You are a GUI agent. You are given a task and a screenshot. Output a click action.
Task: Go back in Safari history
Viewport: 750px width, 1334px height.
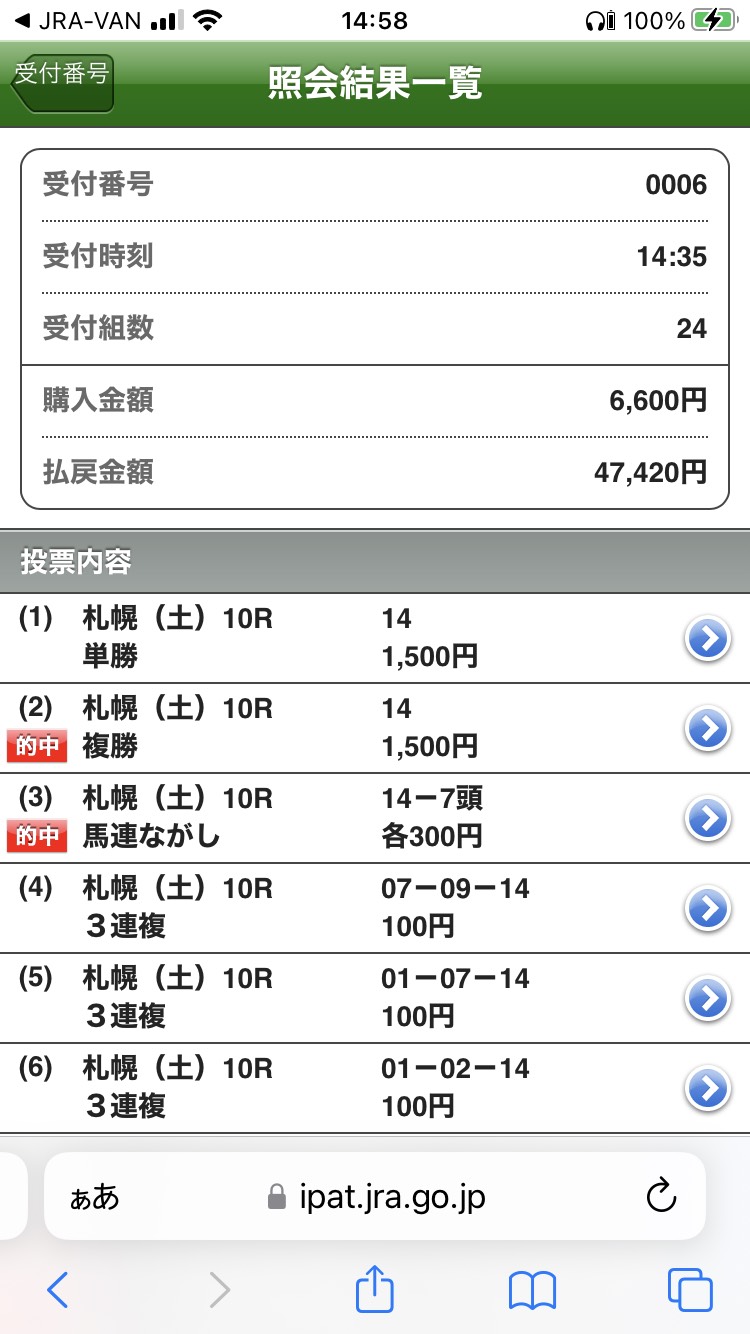57,1291
